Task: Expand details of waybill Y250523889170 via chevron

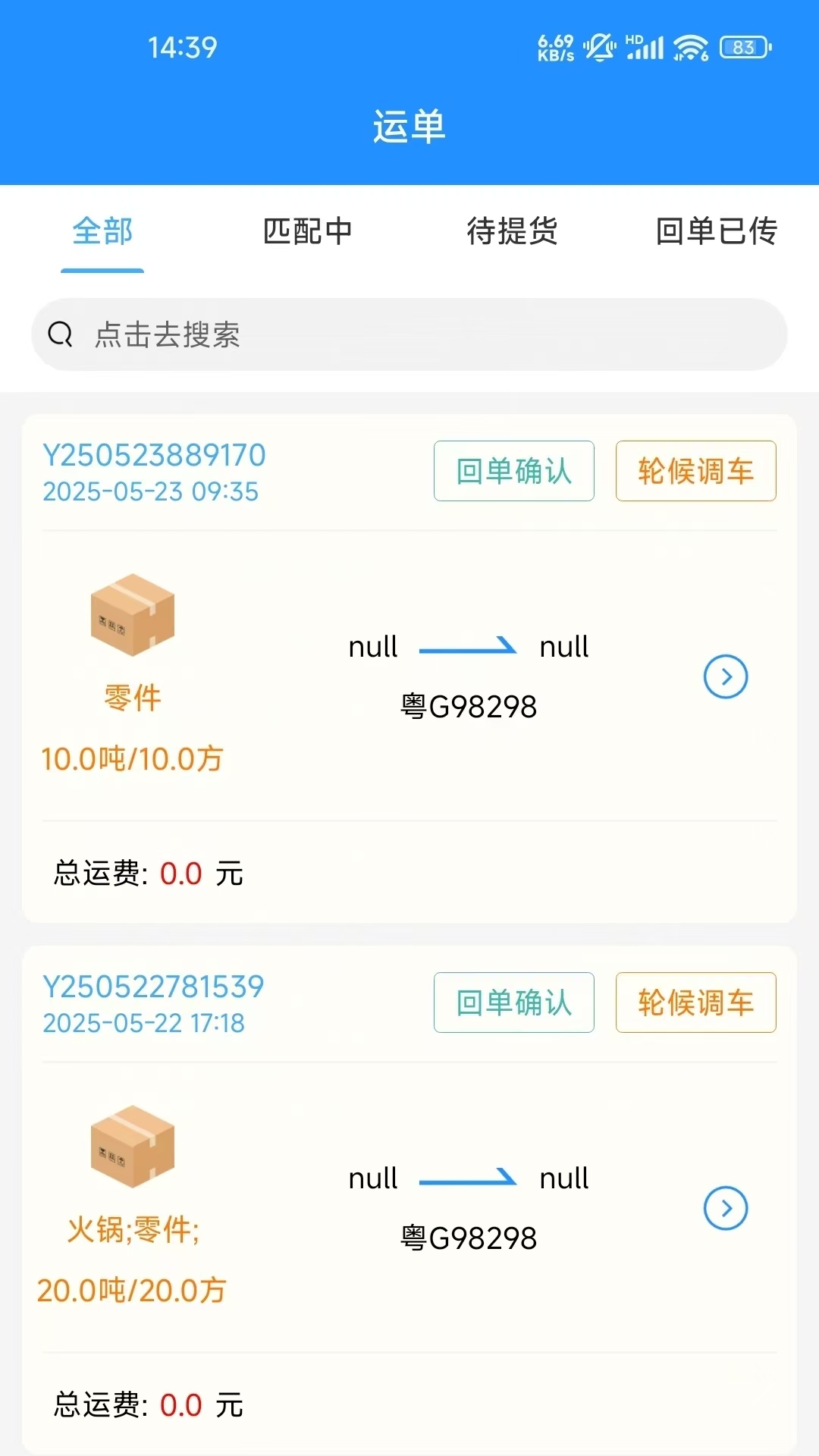Action: (x=726, y=677)
